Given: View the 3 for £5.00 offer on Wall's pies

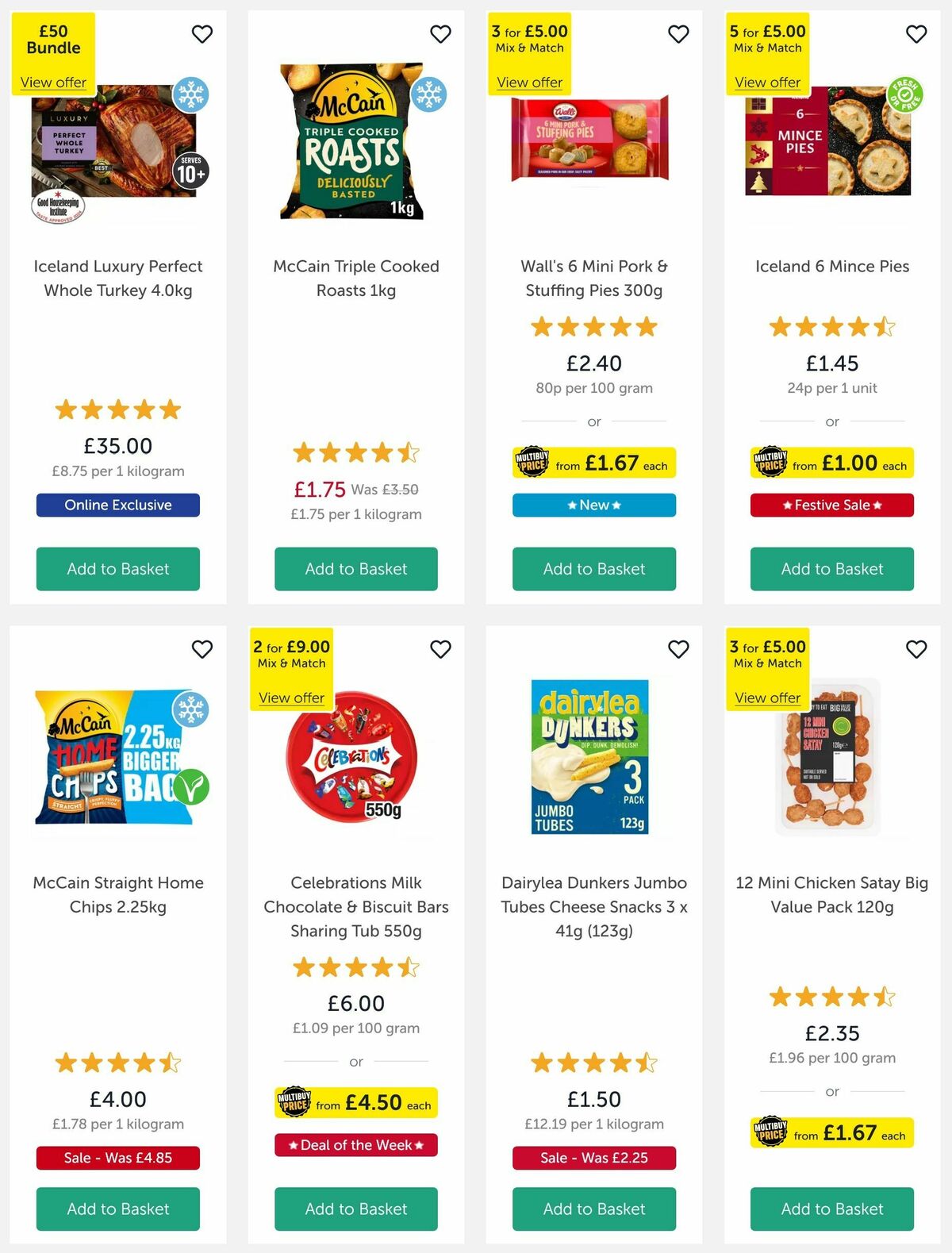Looking at the screenshot, I should (x=529, y=83).
